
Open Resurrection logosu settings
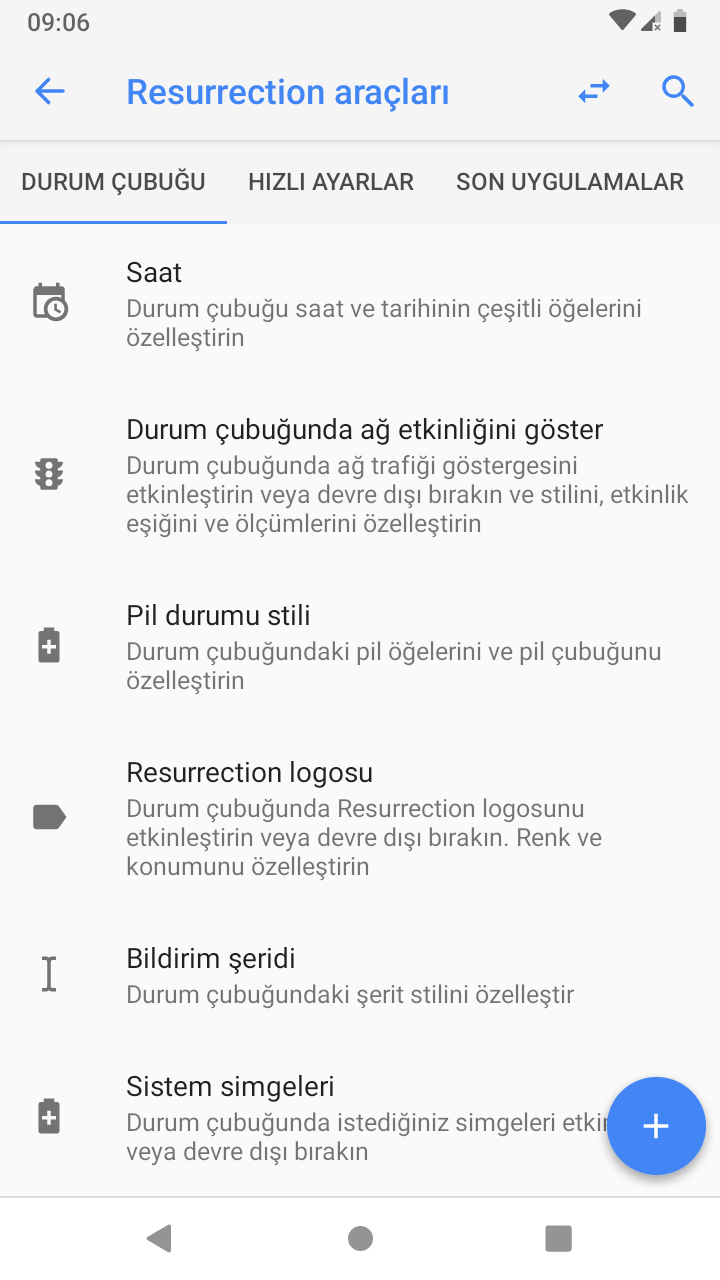pyautogui.click(x=360, y=818)
